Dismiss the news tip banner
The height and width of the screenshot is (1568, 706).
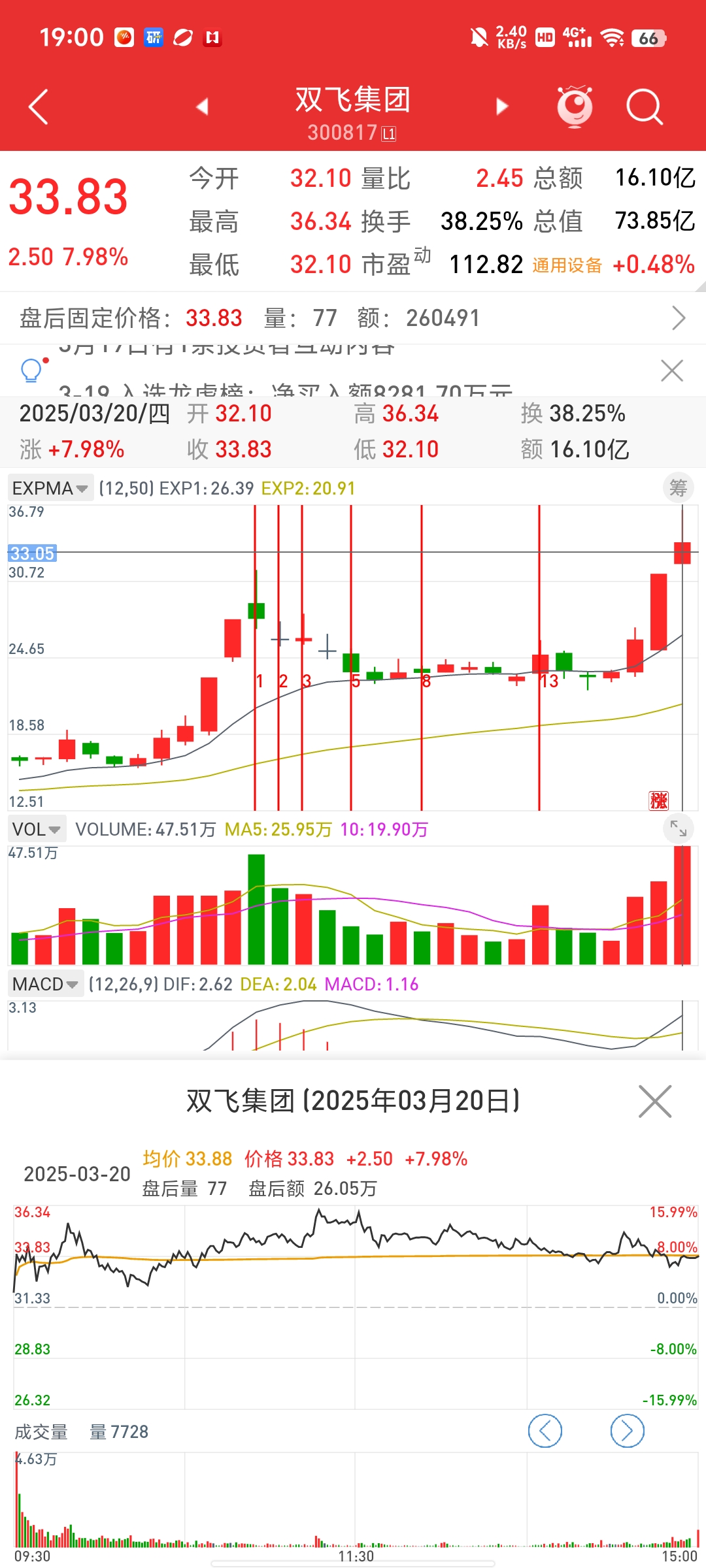(x=672, y=370)
